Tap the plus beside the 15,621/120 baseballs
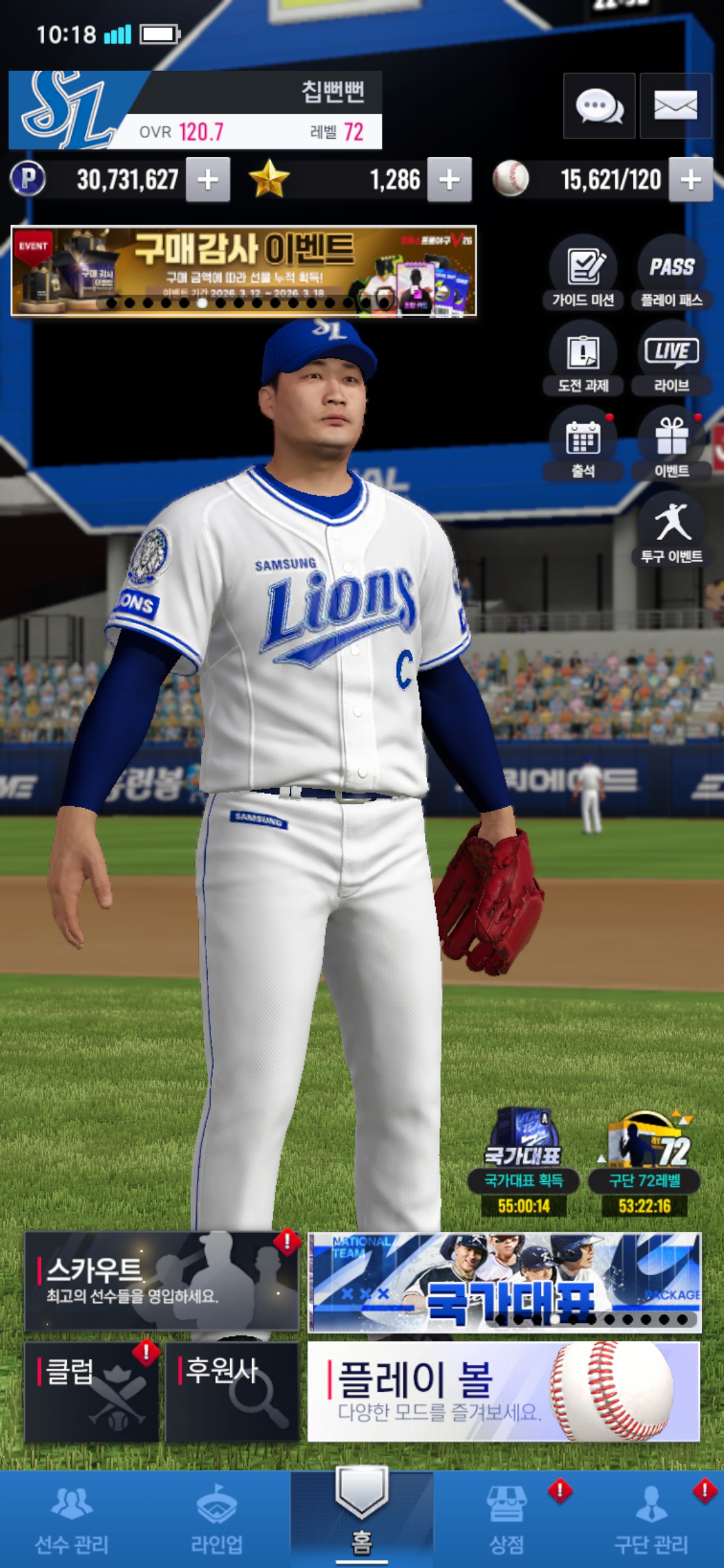 pyautogui.click(x=690, y=180)
